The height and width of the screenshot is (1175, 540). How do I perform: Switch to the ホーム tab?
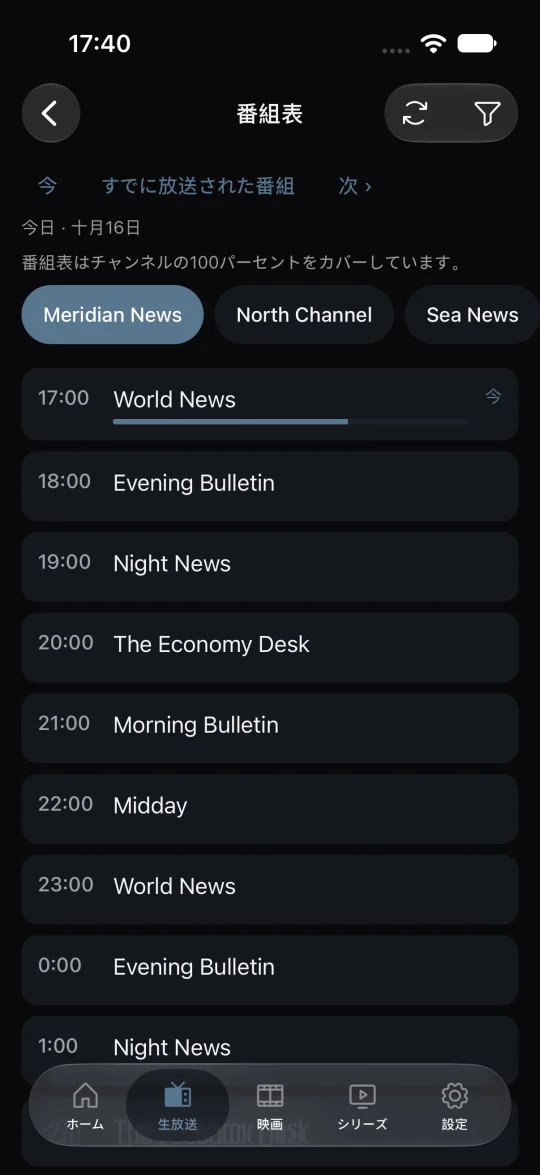[x=85, y=1105]
